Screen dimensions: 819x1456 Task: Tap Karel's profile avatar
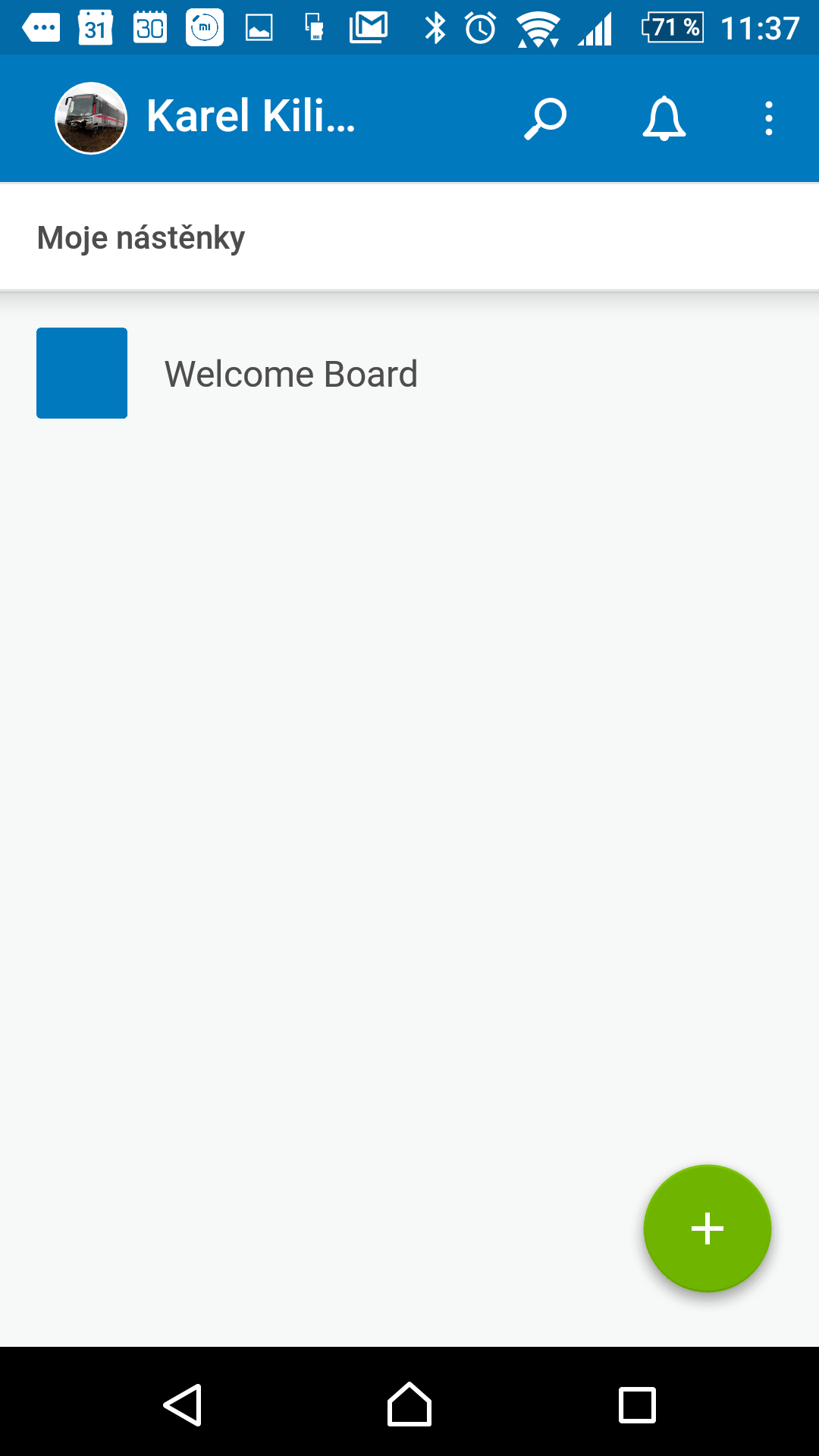[x=91, y=118]
